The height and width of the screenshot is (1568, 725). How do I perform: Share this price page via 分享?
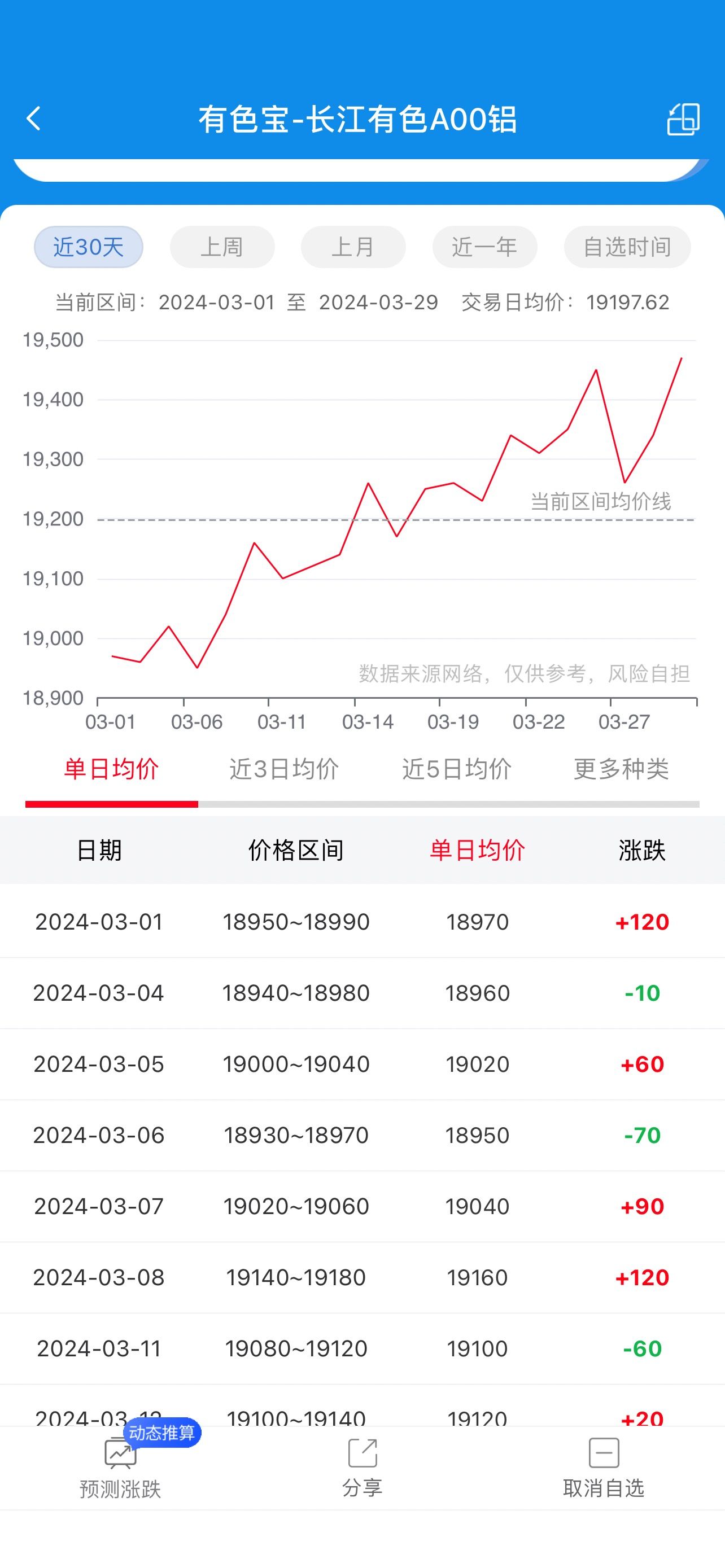point(362,1468)
